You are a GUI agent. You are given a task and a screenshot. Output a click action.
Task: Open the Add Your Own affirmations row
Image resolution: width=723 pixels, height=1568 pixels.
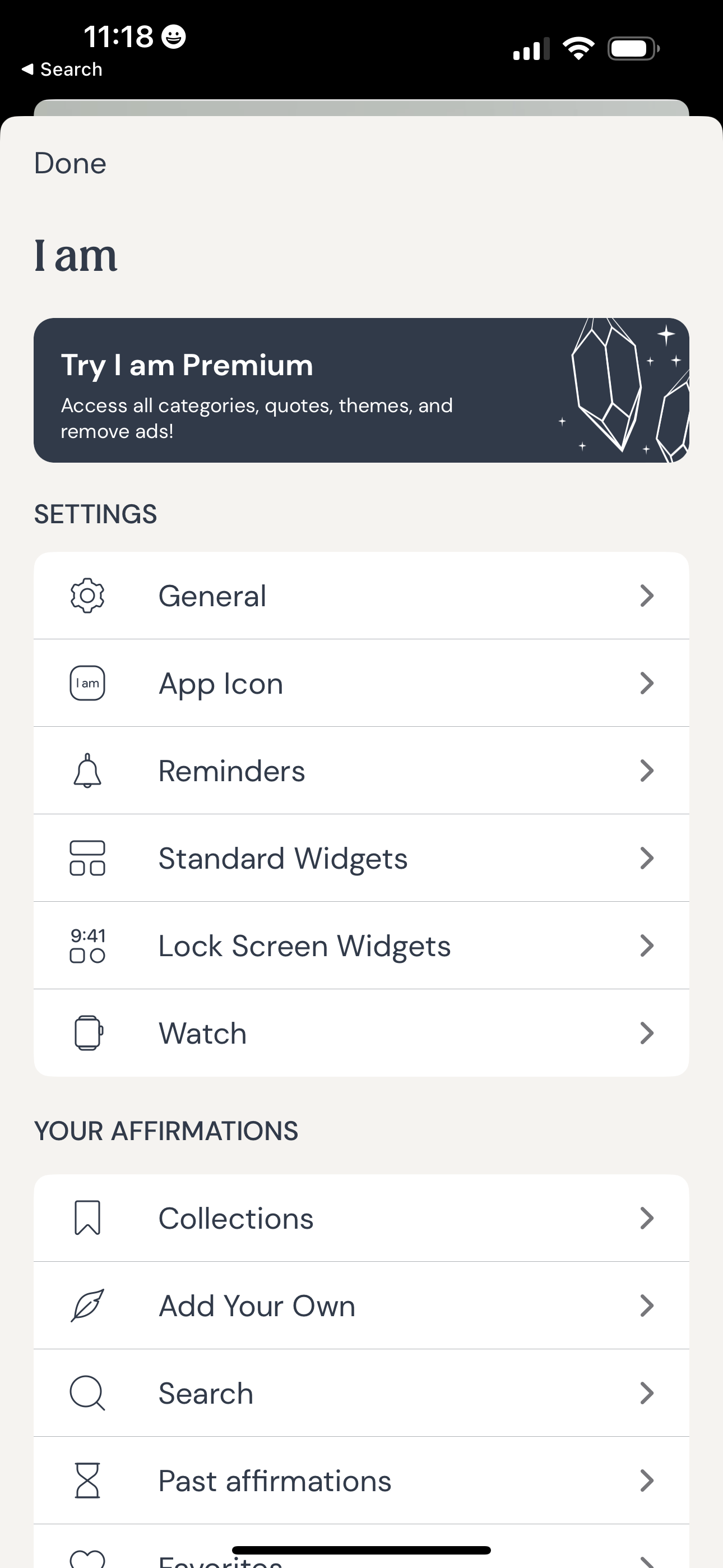coord(361,1305)
